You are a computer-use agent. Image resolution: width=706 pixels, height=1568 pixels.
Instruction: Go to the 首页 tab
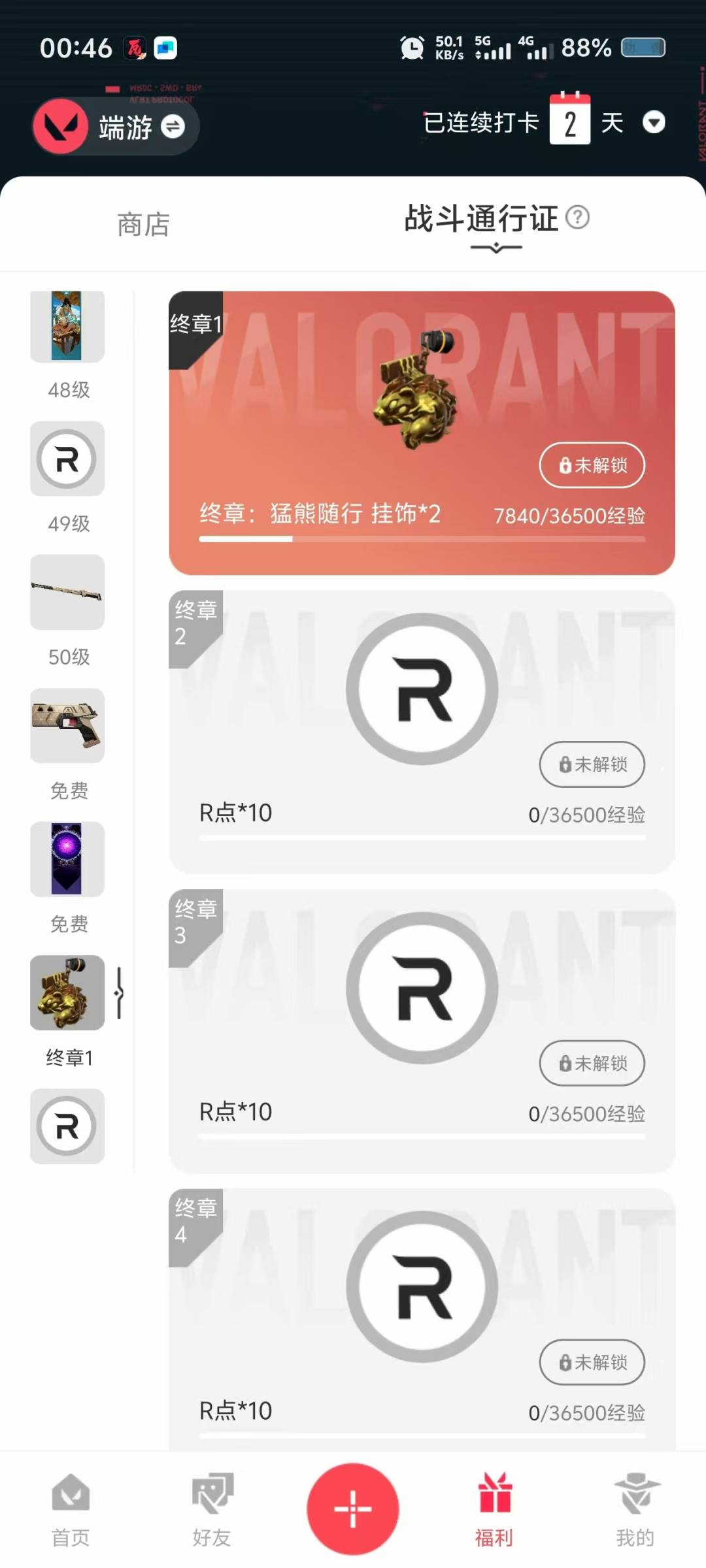point(71,1511)
